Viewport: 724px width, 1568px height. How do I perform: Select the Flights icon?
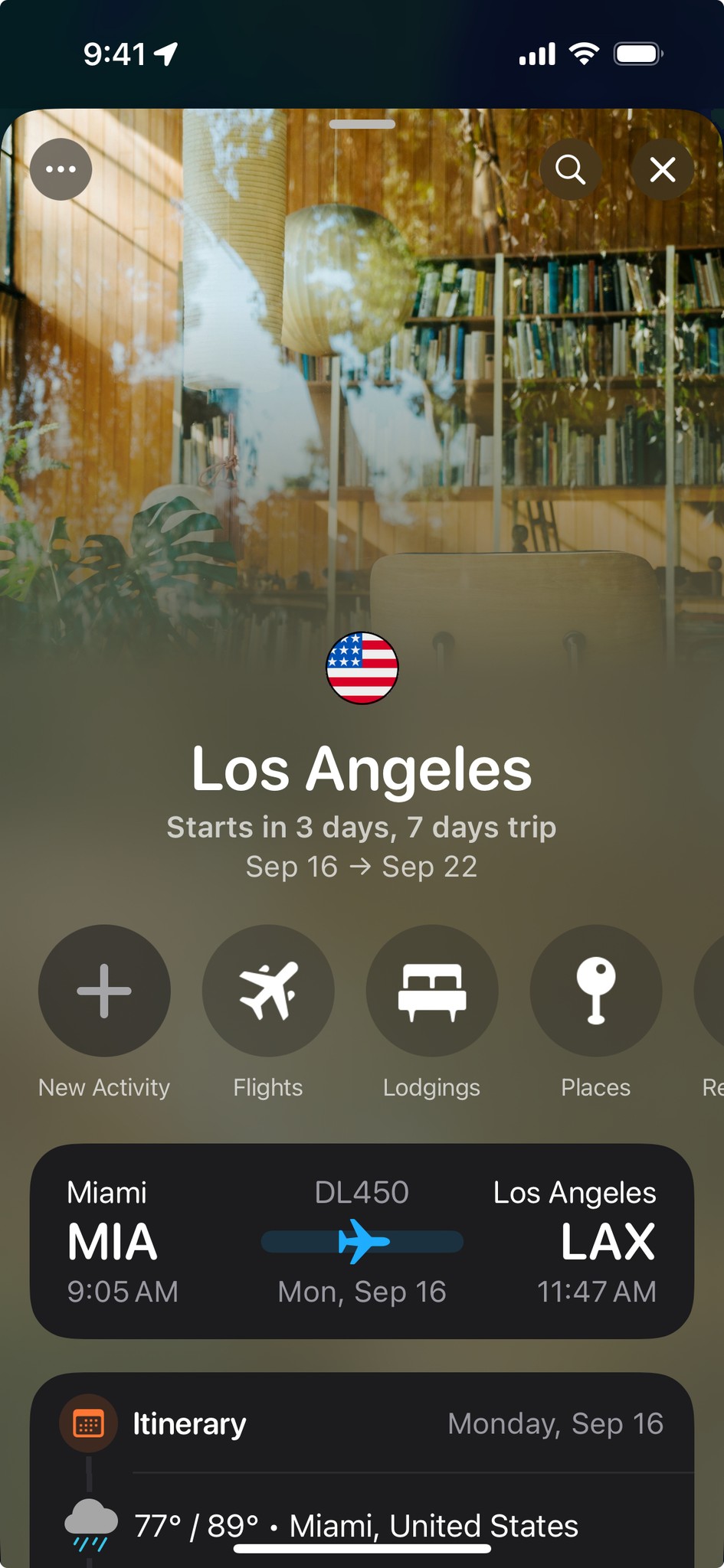267,990
